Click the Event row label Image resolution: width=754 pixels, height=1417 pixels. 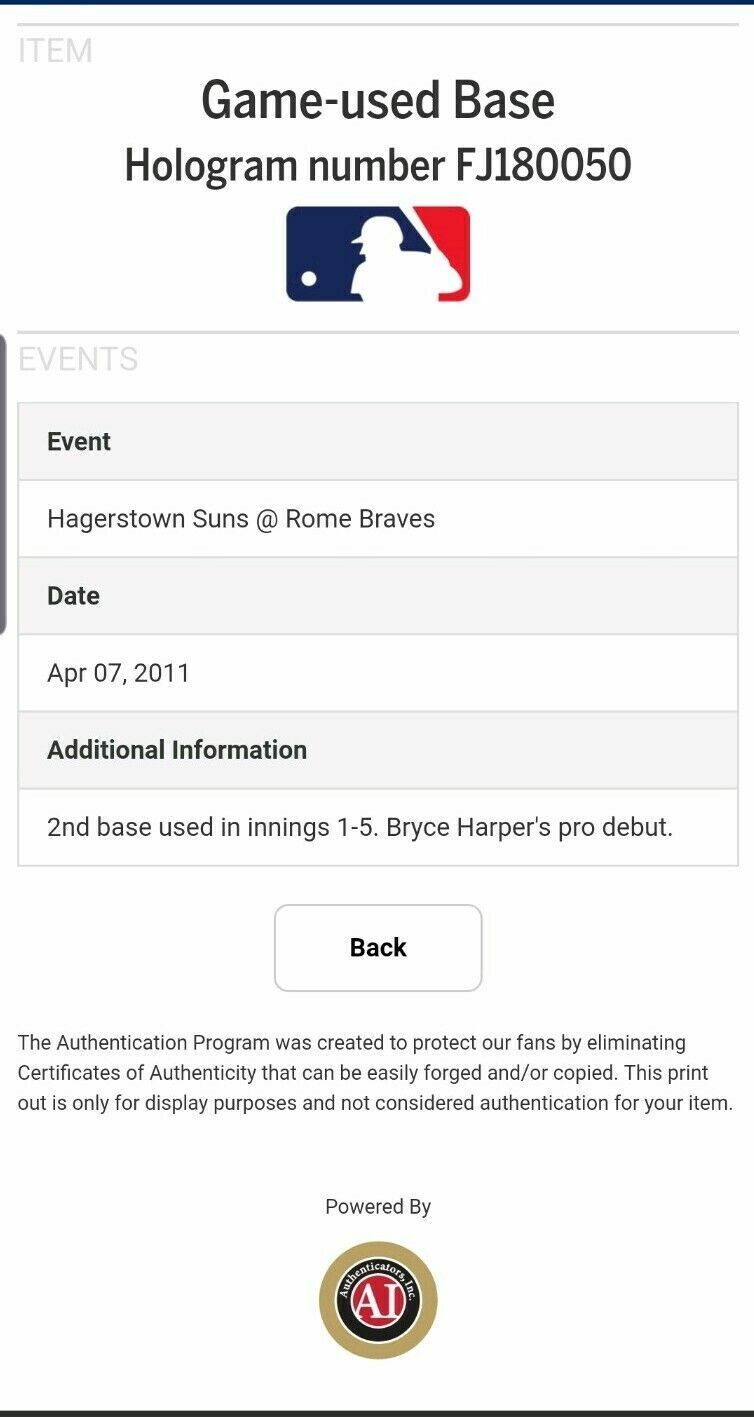77,441
